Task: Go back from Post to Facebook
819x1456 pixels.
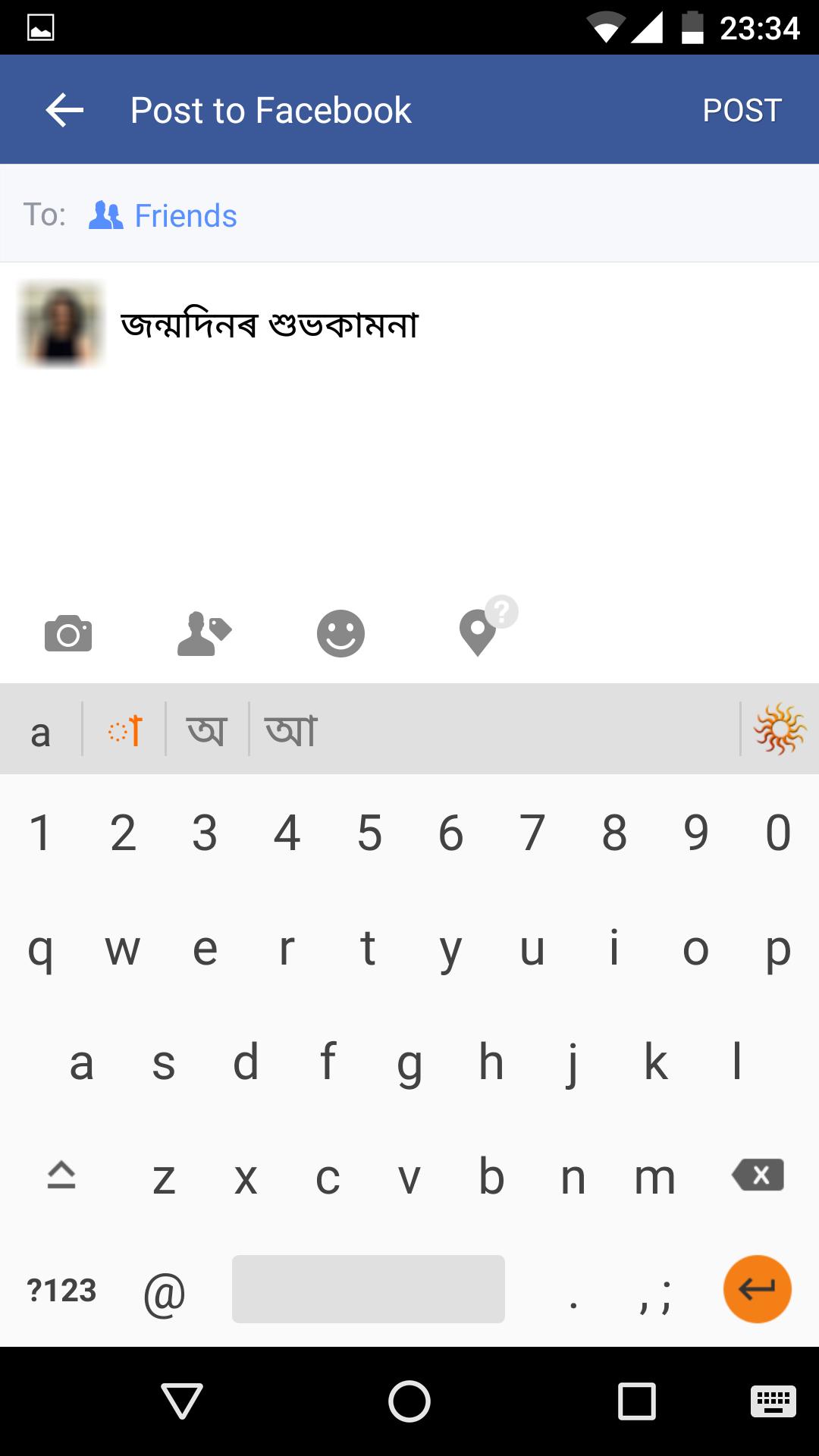Action: (64, 111)
